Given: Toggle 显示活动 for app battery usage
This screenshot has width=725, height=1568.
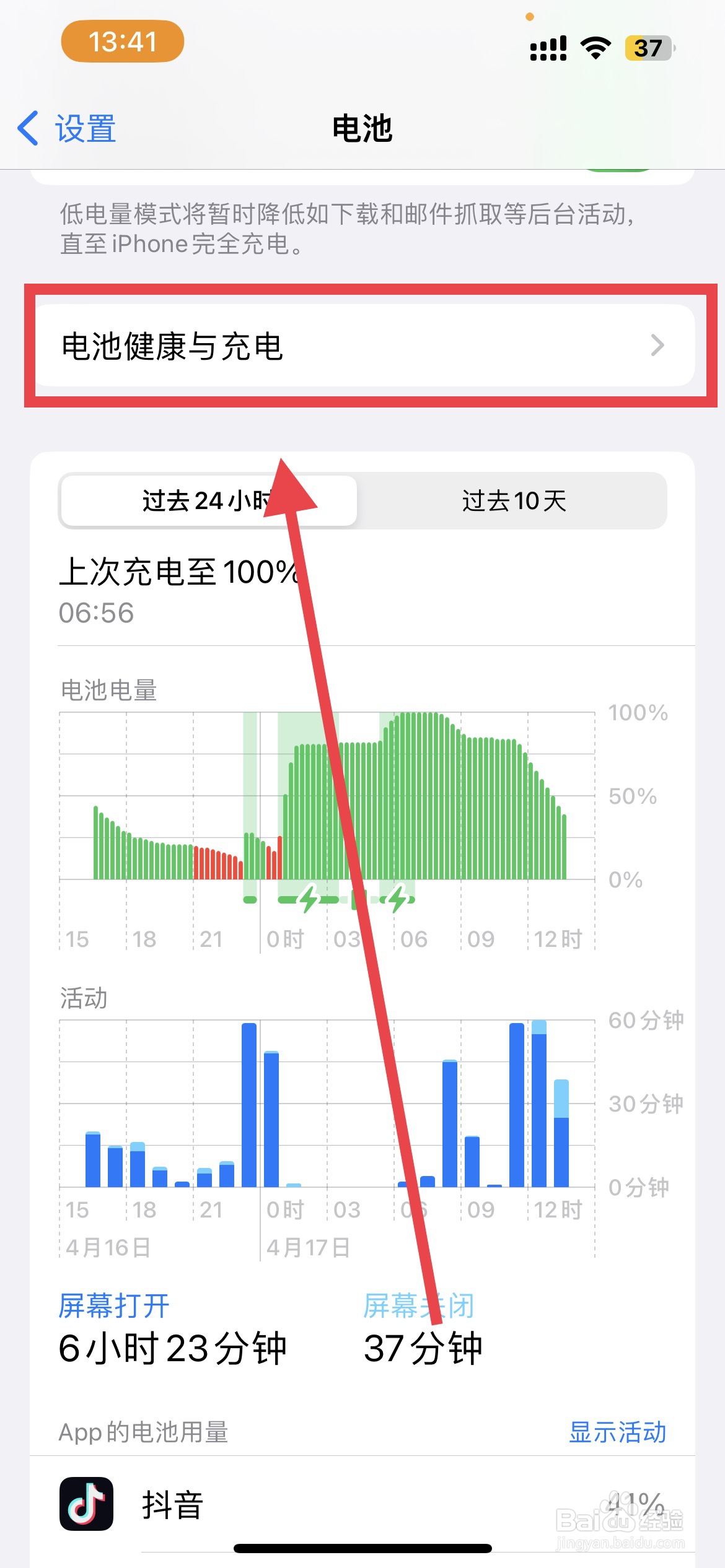Looking at the screenshot, I should pos(617,1432).
